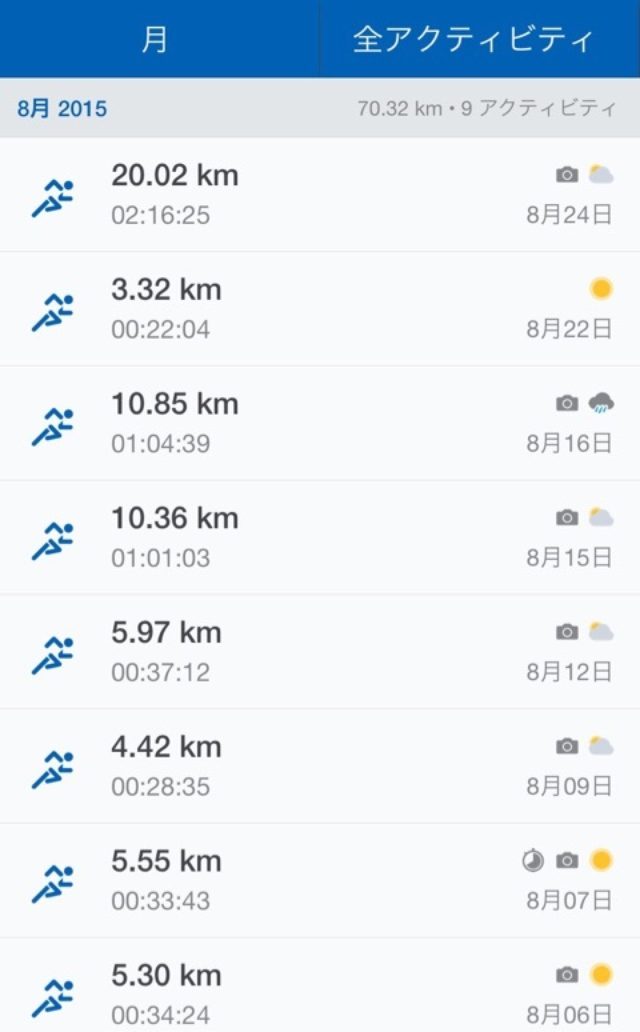View the 10.36 km activity on 8月15日
Image resolution: width=640 pixels, height=1032 pixels.
[x=320, y=537]
